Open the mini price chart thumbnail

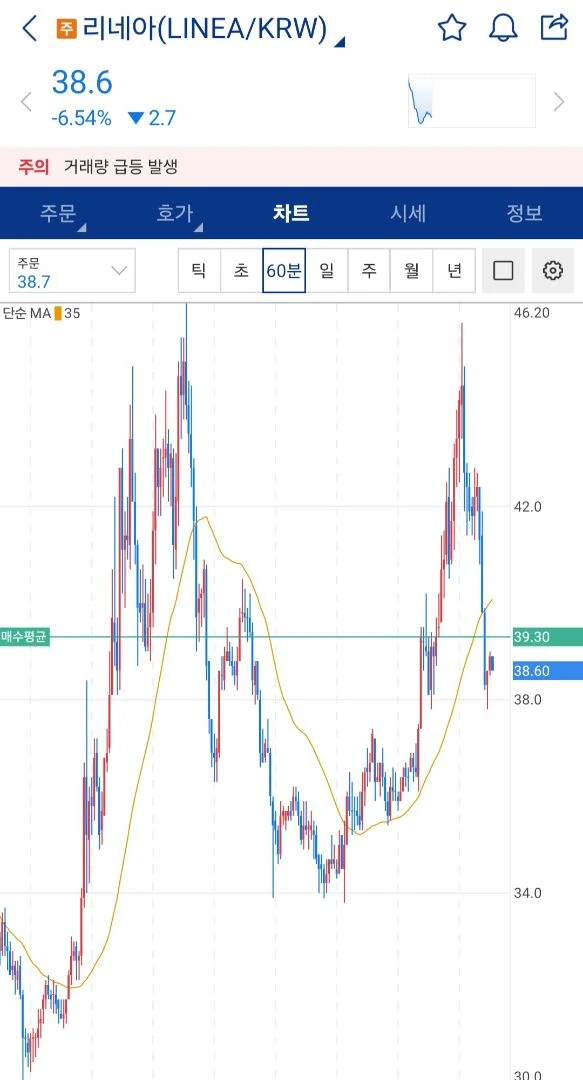pos(471,101)
